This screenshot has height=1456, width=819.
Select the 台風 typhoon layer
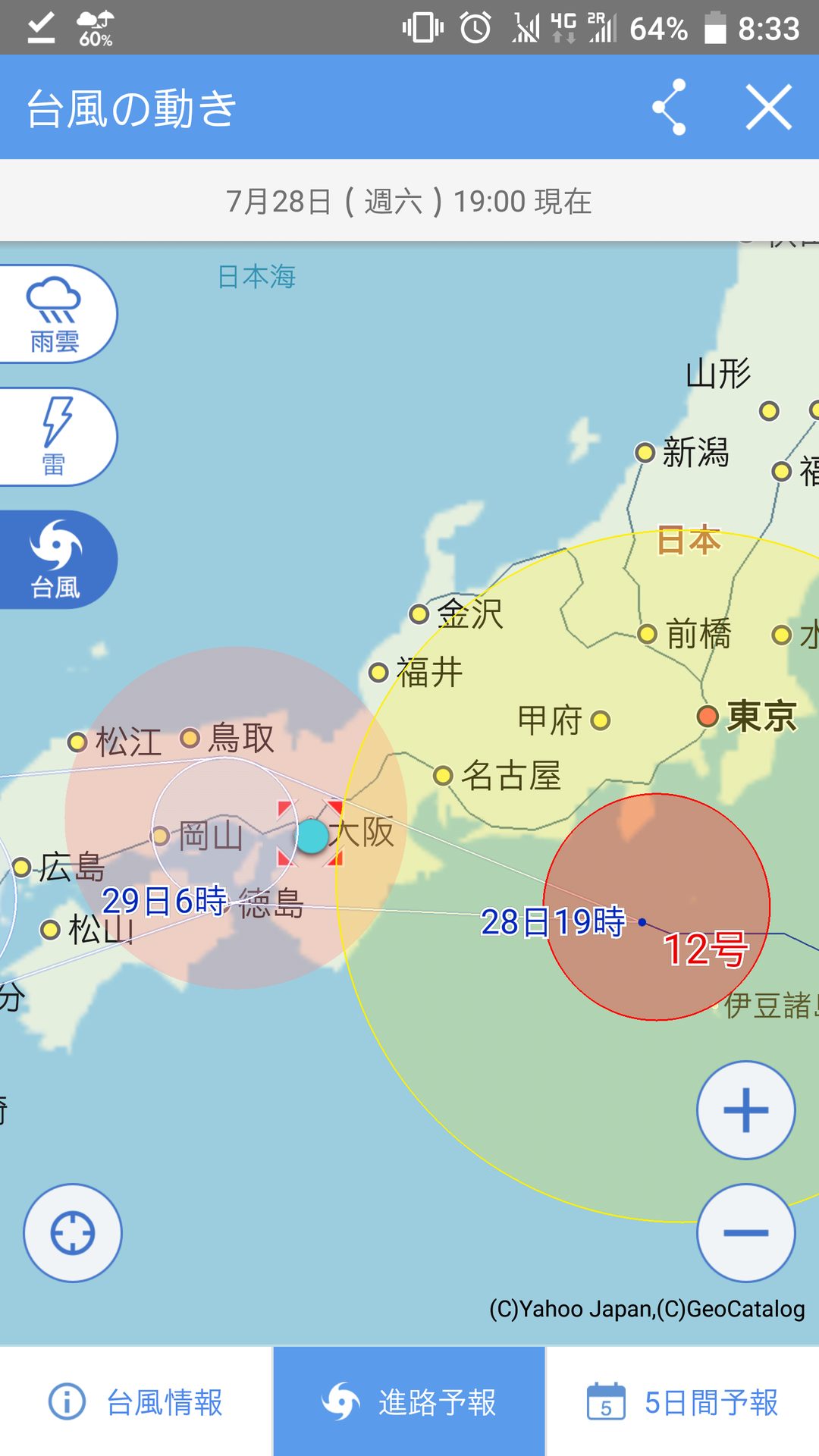point(55,560)
